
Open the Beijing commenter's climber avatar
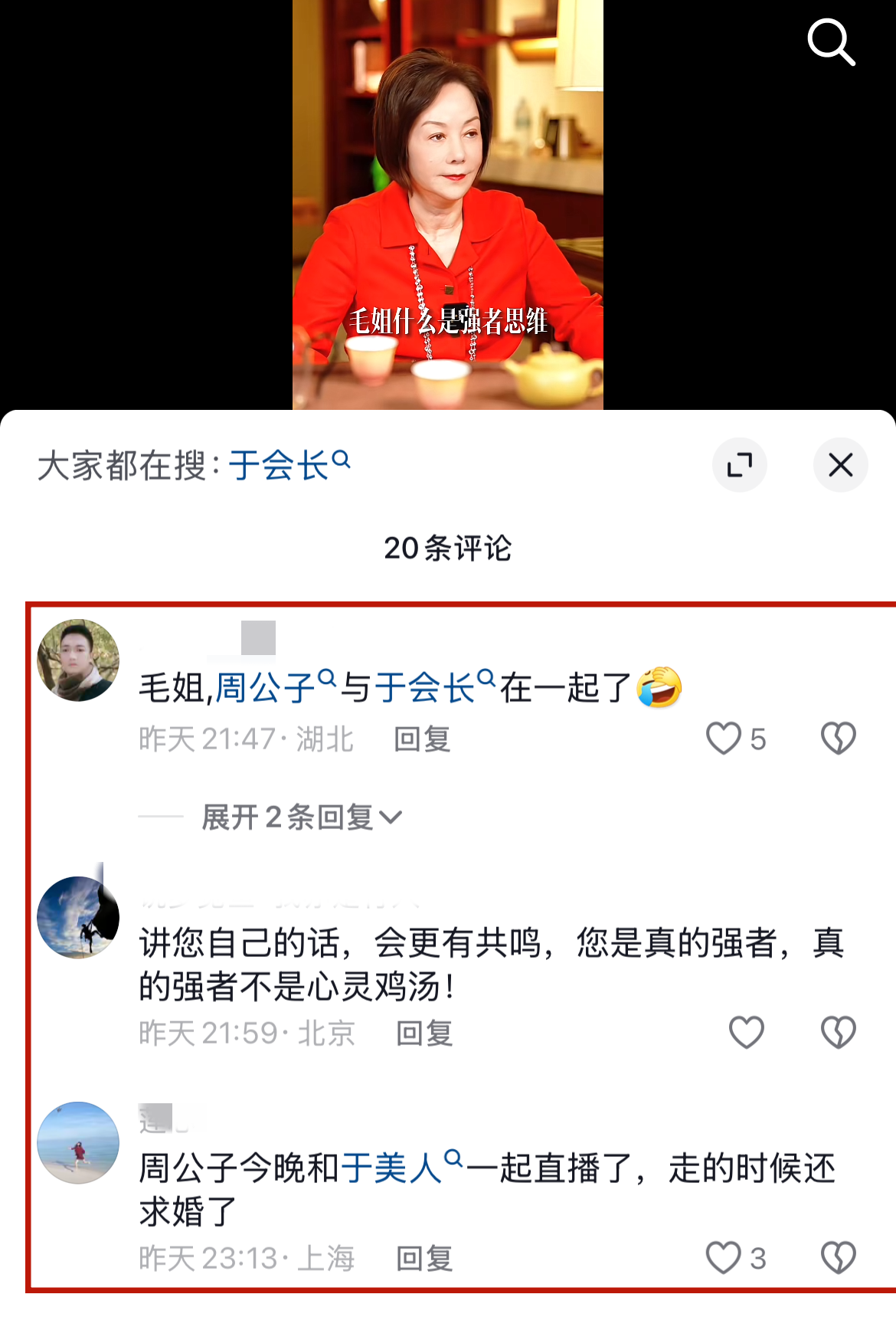coord(78,917)
